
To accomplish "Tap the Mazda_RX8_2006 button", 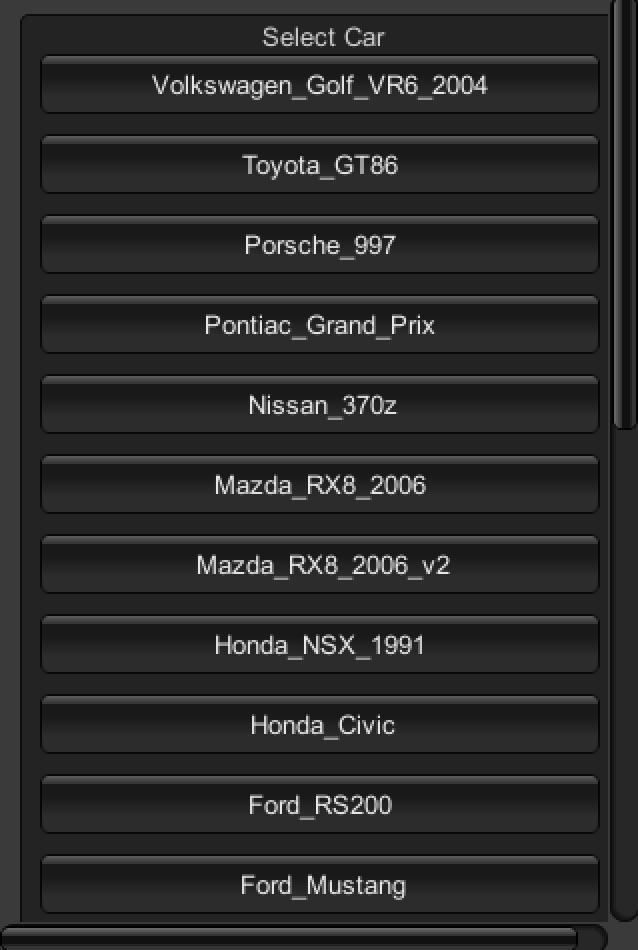I will pyautogui.click(x=319, y=485).
